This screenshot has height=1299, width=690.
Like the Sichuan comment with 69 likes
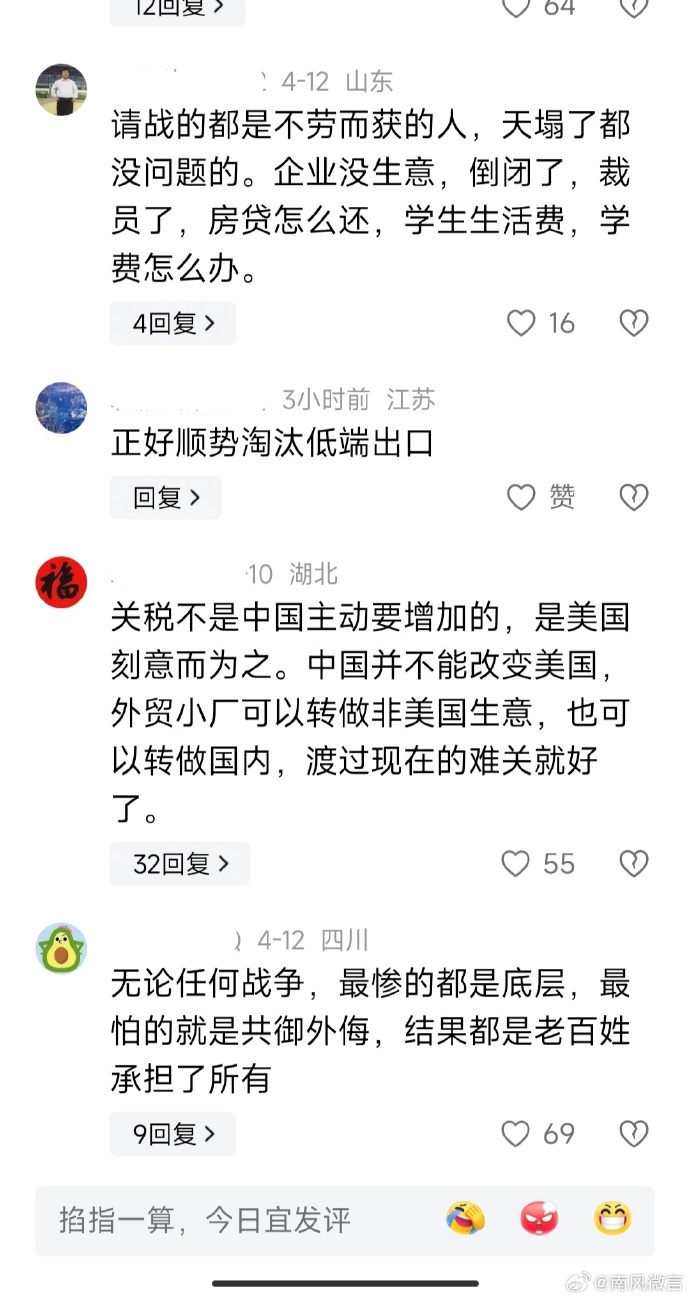[516, 1134]
